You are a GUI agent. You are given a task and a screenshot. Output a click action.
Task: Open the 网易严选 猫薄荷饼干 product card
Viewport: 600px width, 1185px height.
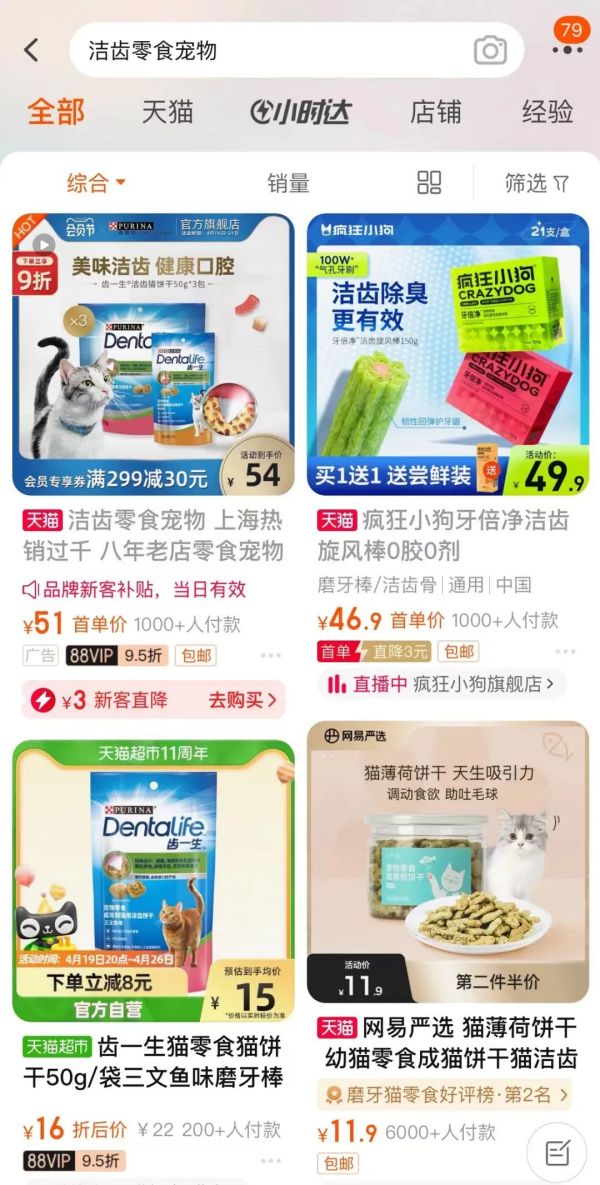pyautogui.click(x=447, y=860)
